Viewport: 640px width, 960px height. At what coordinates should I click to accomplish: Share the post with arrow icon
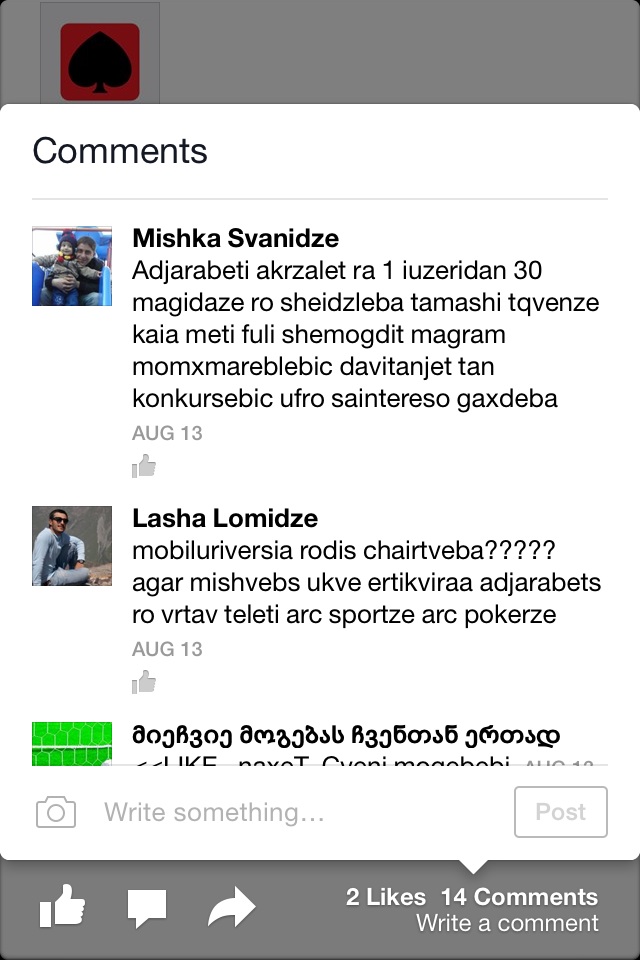(x=232, y=908)
